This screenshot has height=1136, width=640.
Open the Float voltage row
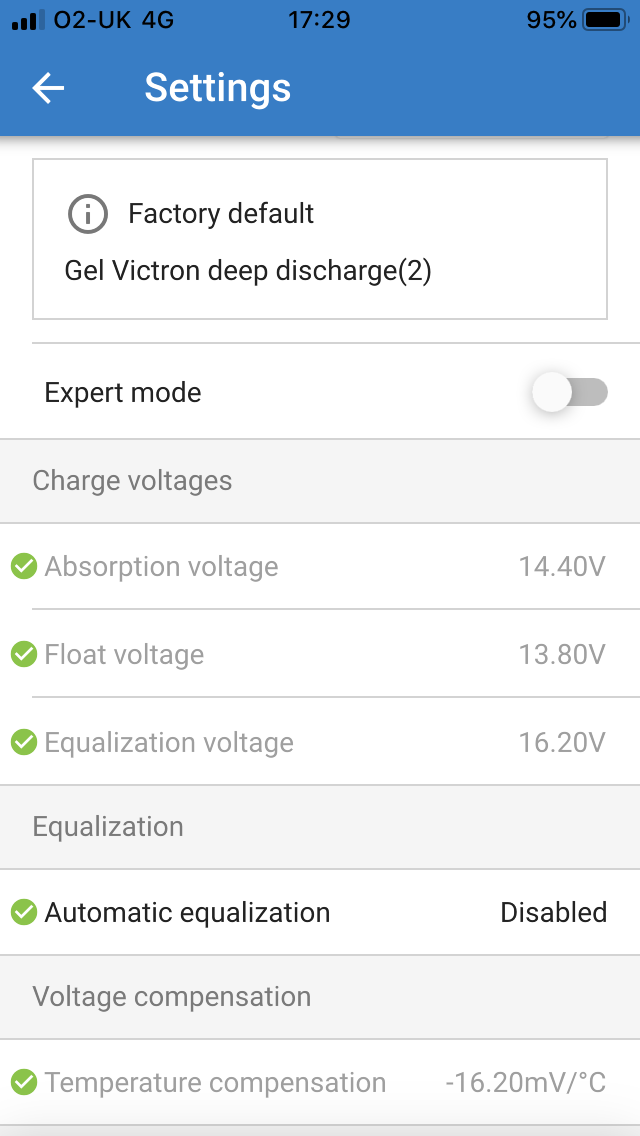point(320,654)
